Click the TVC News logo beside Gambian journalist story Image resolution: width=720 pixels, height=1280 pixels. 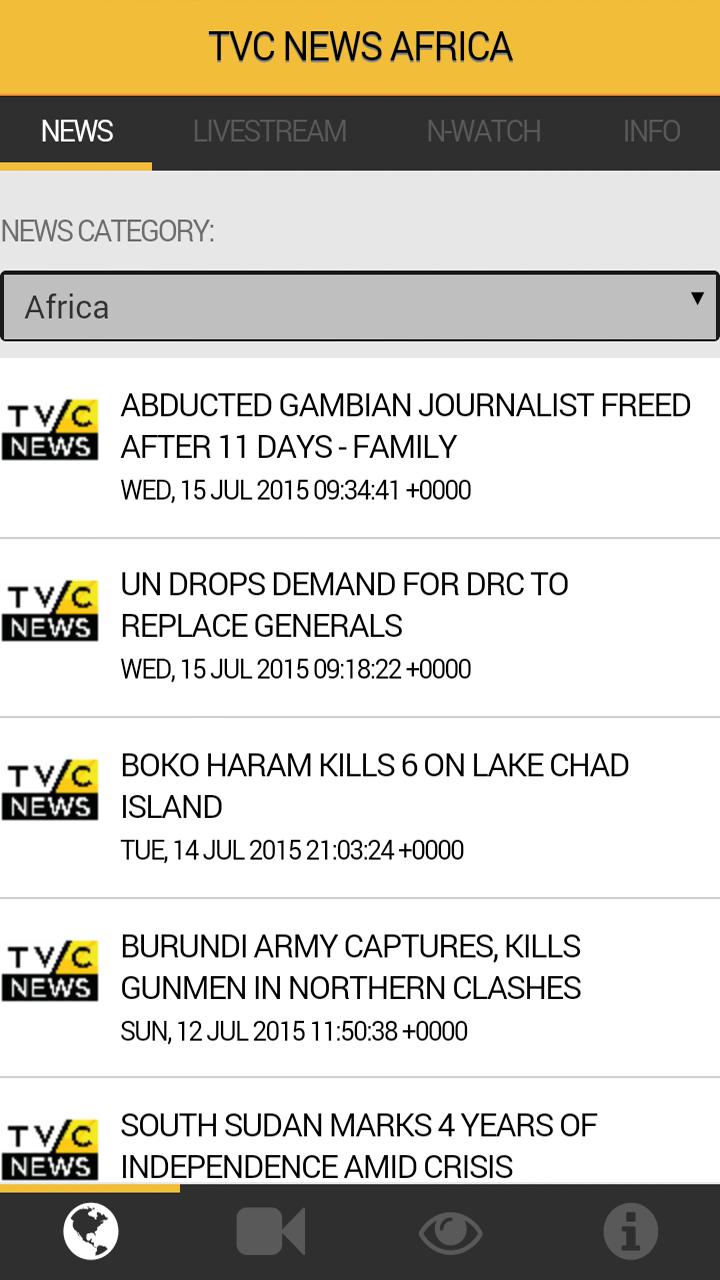pos(50,429)
